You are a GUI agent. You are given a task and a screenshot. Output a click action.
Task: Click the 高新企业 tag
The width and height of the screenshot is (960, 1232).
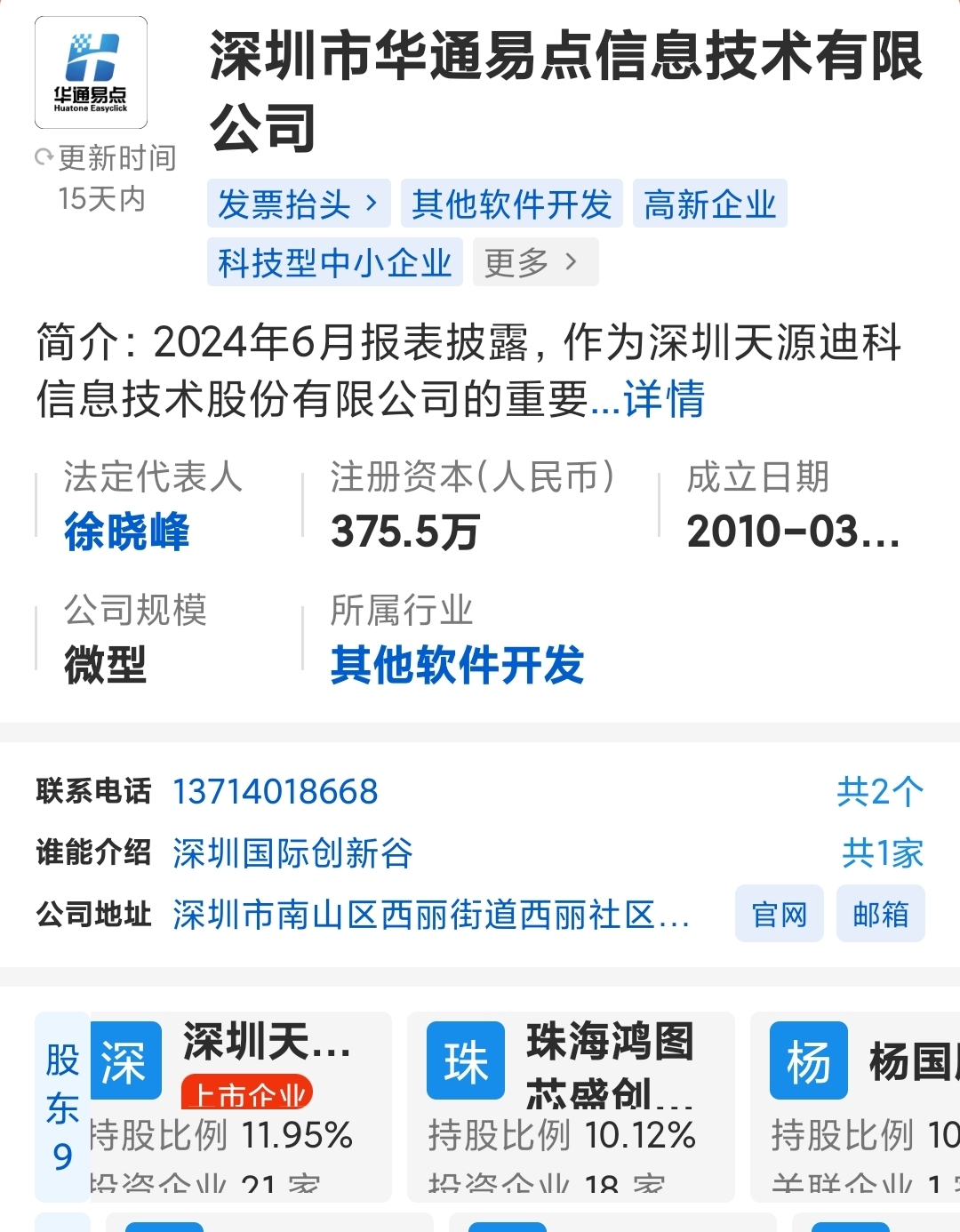(x=708, y=204)
